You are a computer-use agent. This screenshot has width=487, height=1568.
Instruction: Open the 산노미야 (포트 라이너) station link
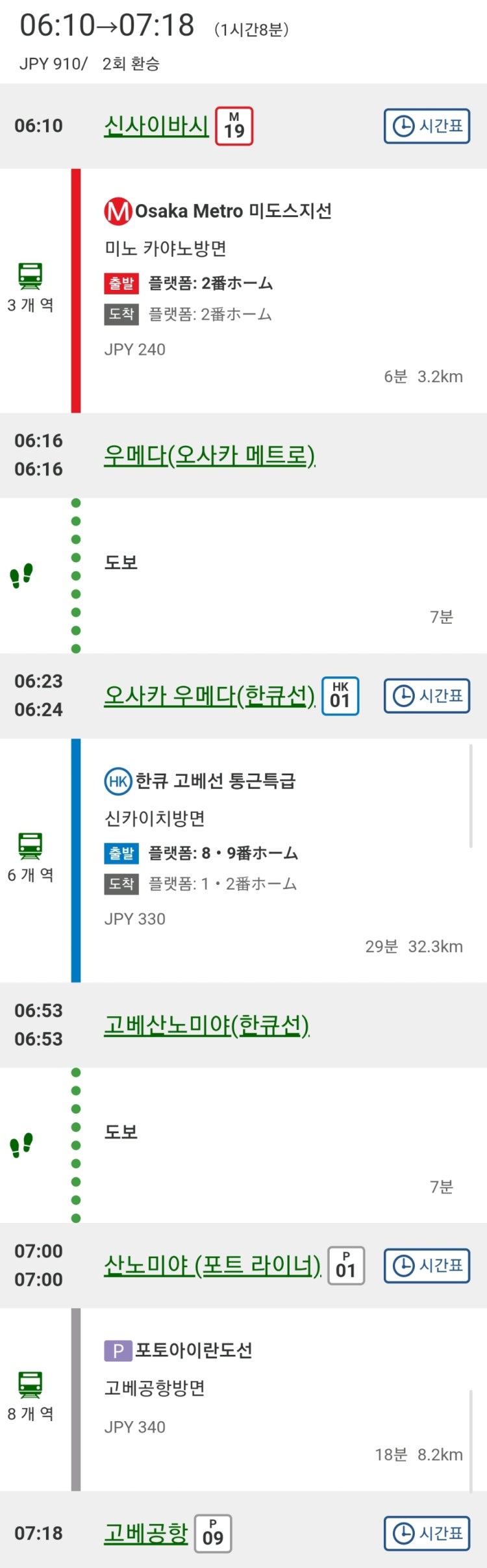[212, 1265]
